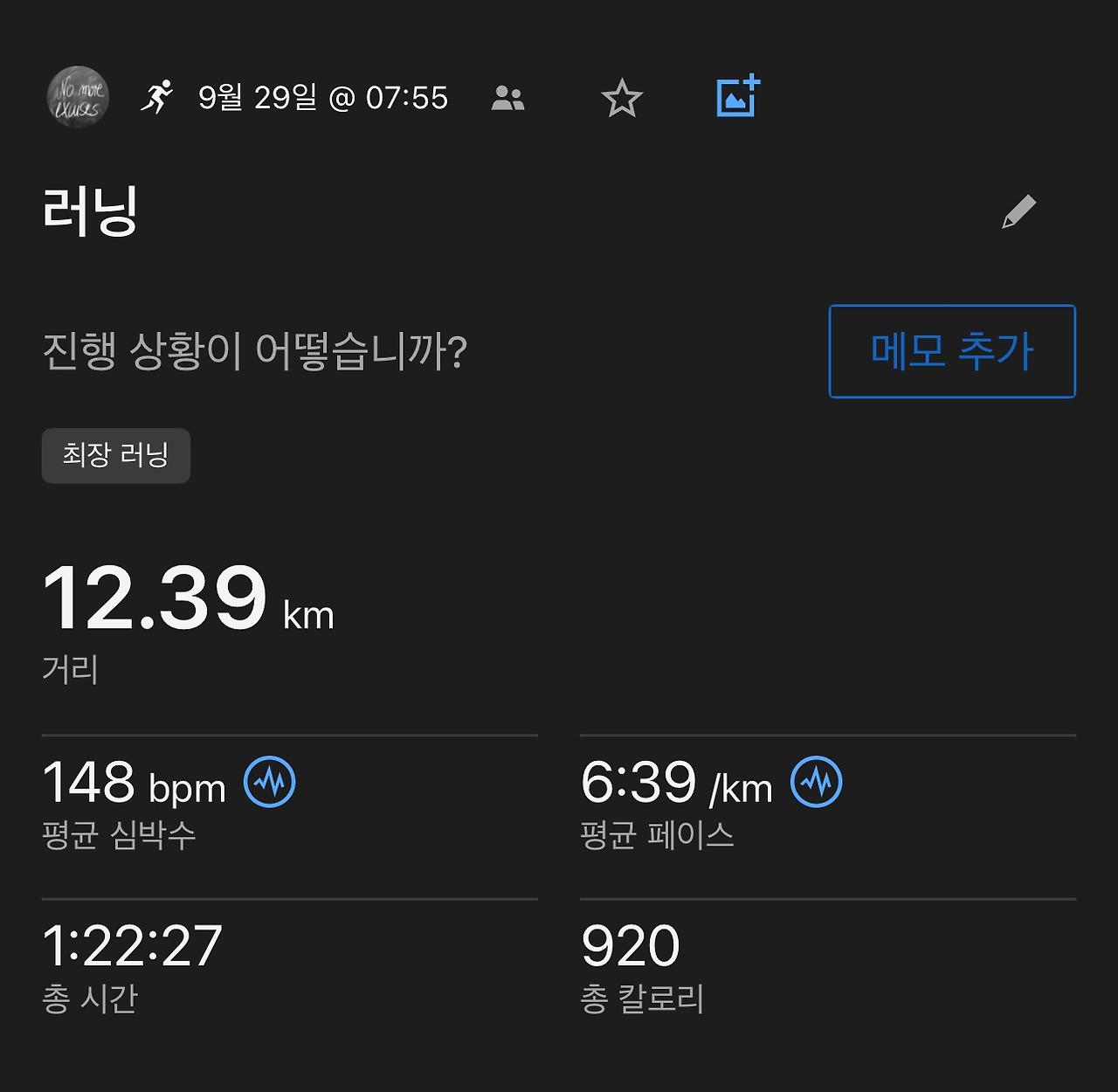Open heart rate insight icon next to 148 bpm
The height and width of the screenshot is (1092, 1118).
coord(269,781)
